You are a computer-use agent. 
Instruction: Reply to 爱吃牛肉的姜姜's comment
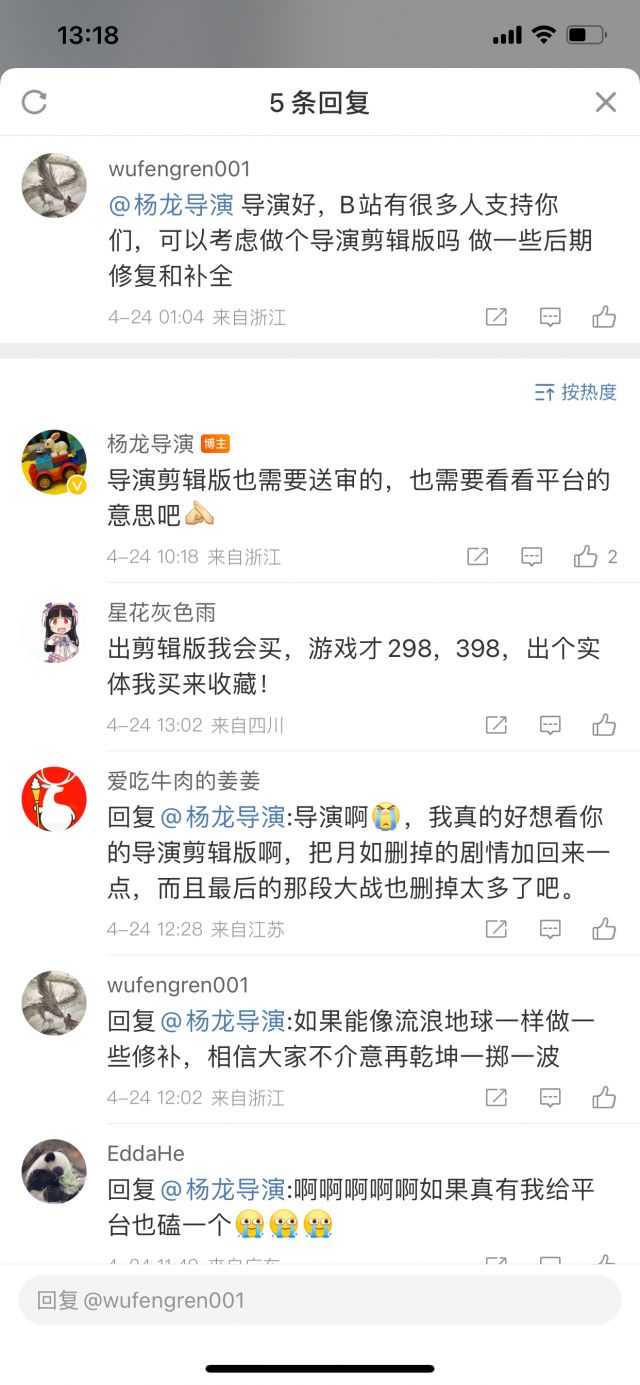tap(550, 929)
